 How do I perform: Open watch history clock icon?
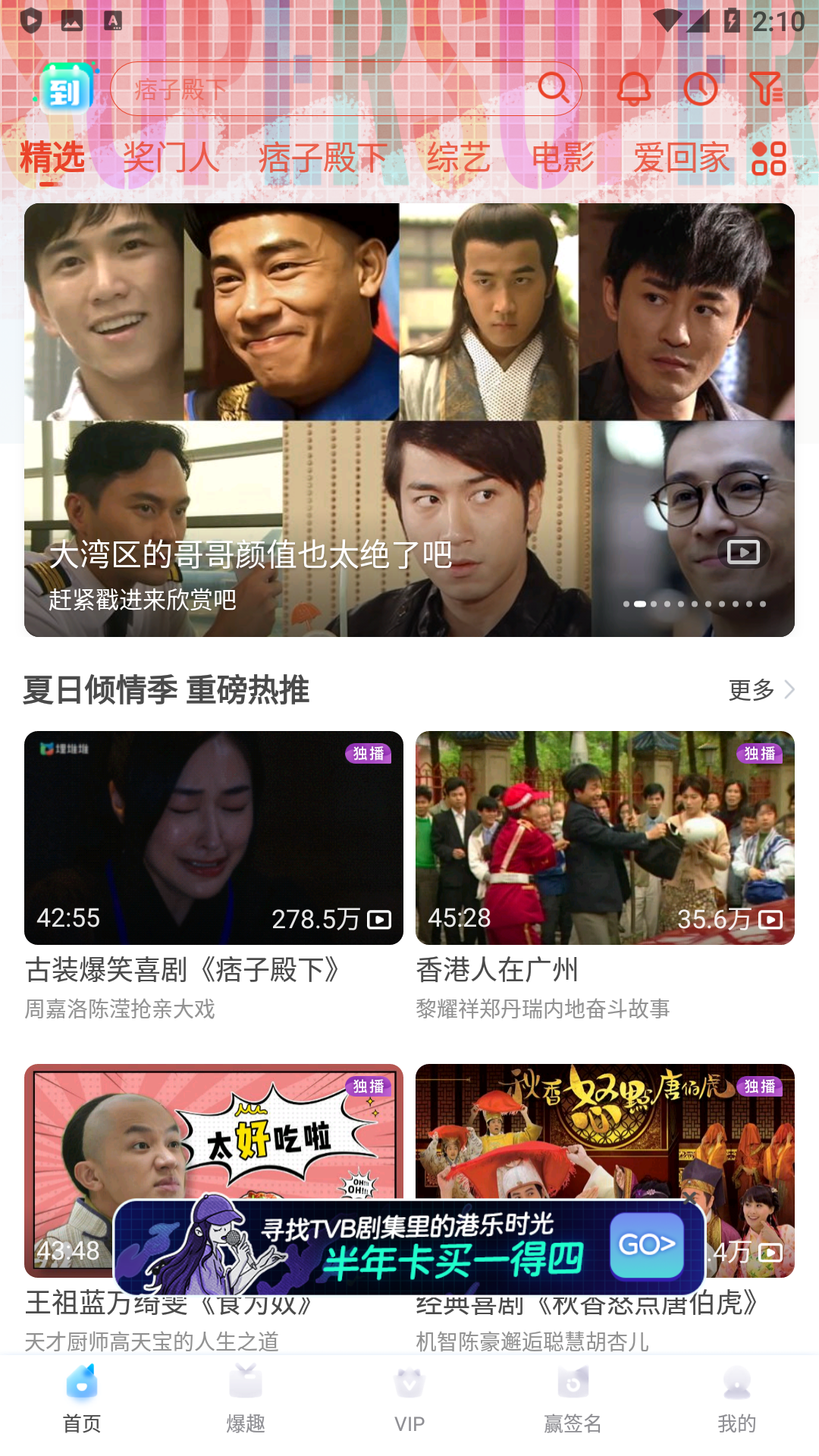pyautogui.click(x=700, y=89)
